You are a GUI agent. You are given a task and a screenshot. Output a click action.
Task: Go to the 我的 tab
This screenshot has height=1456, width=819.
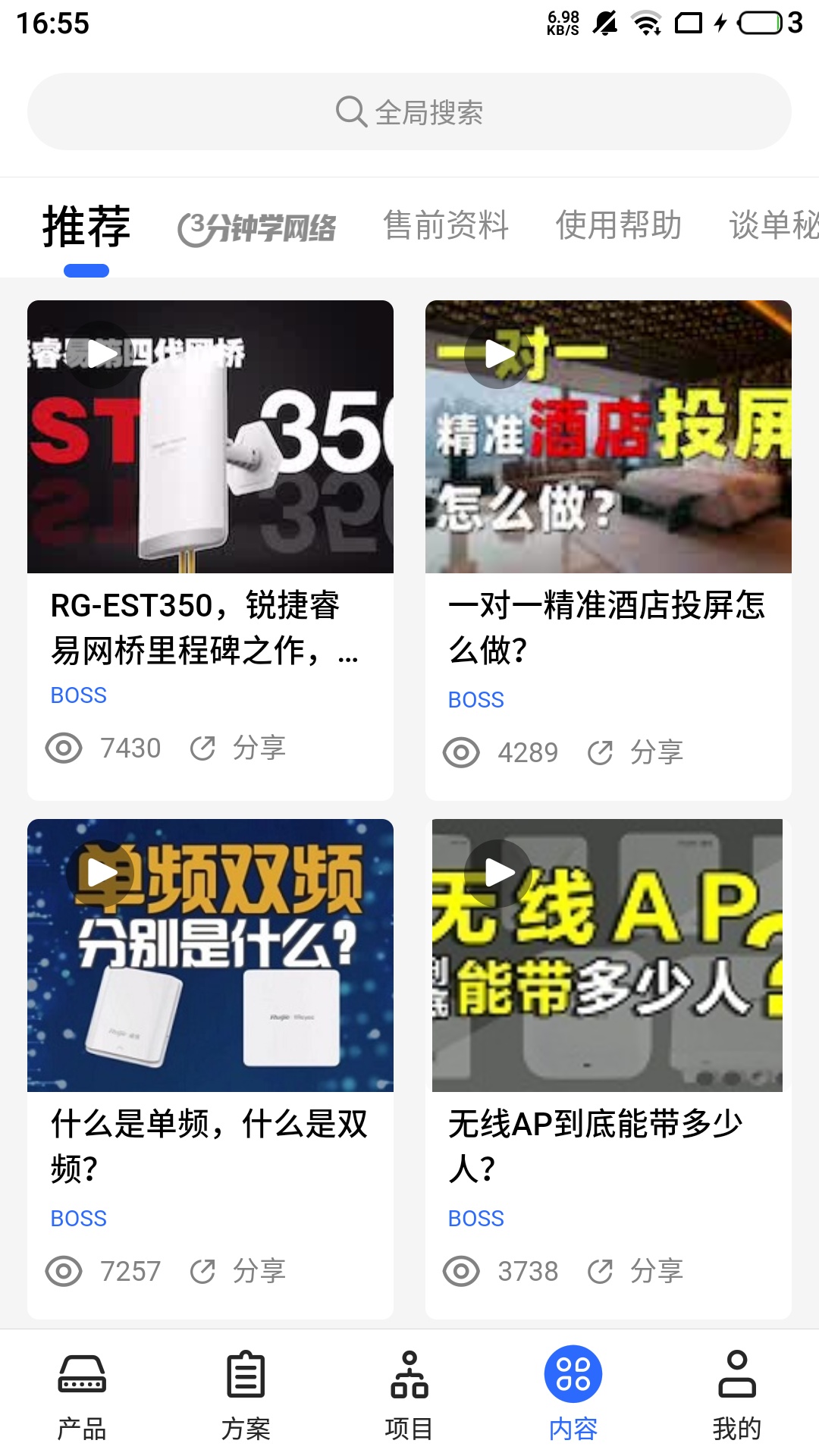(737, 1394)
